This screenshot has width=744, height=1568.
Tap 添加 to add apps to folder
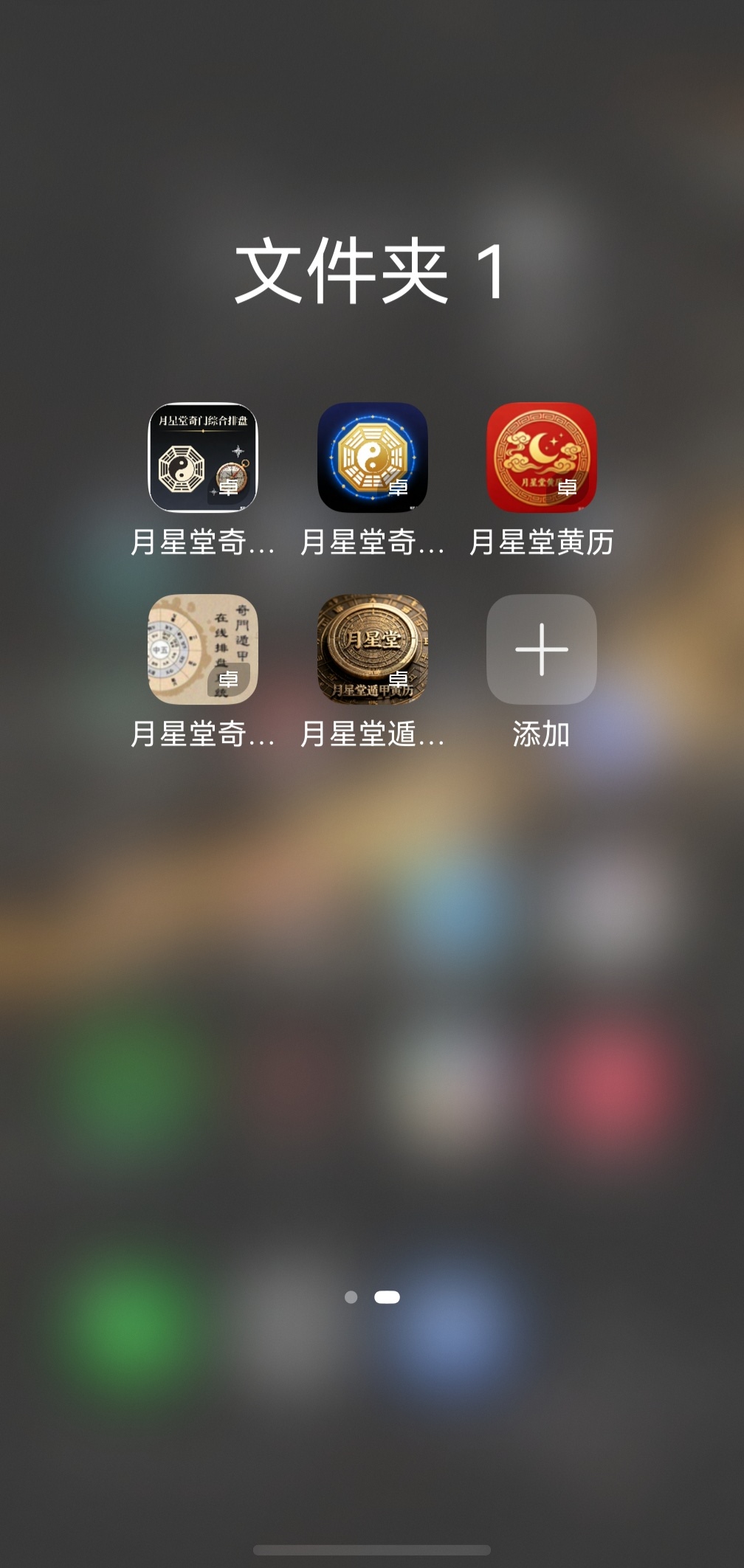[542, 649]
